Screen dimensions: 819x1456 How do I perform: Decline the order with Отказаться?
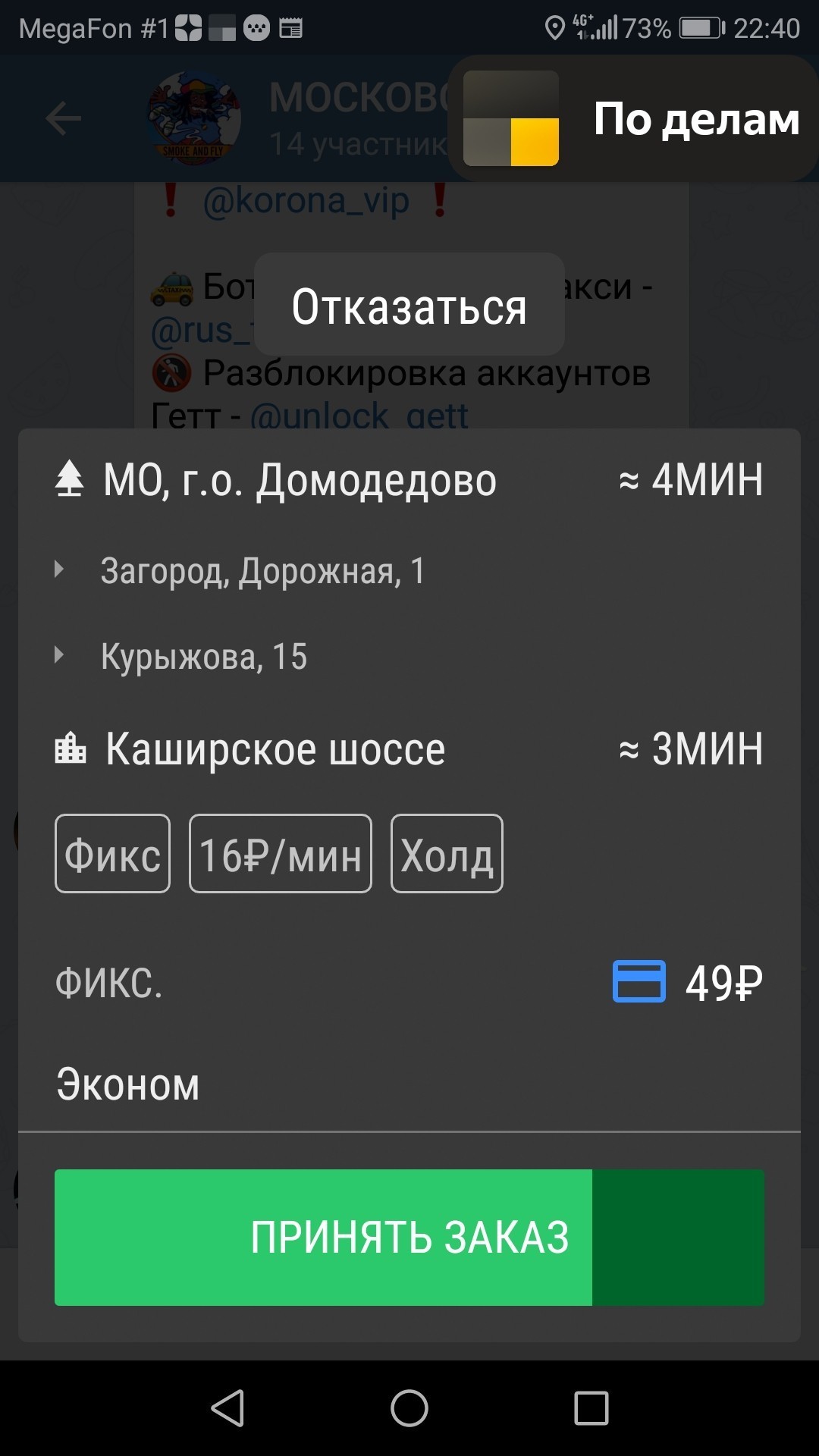coord(409,306)
